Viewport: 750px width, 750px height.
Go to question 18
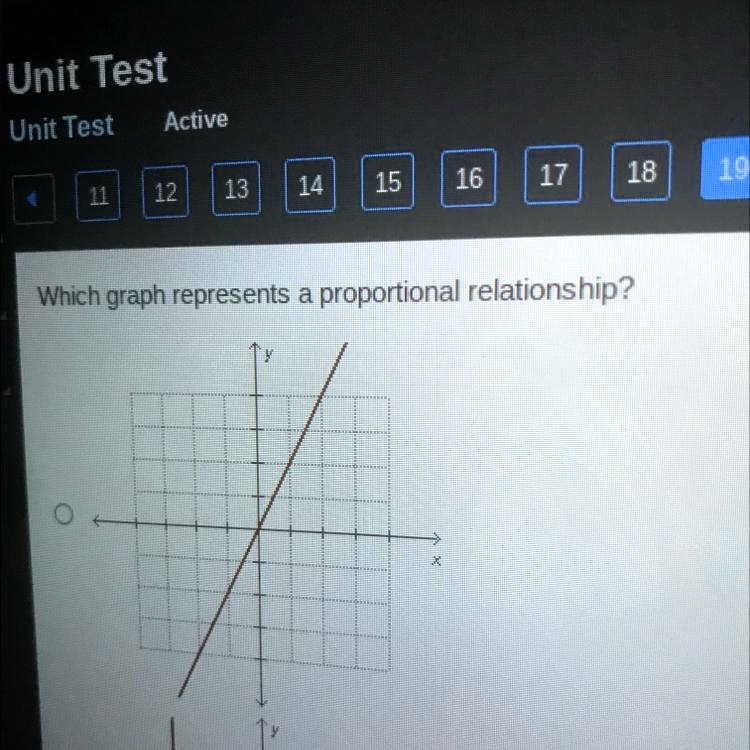(641, 171)
